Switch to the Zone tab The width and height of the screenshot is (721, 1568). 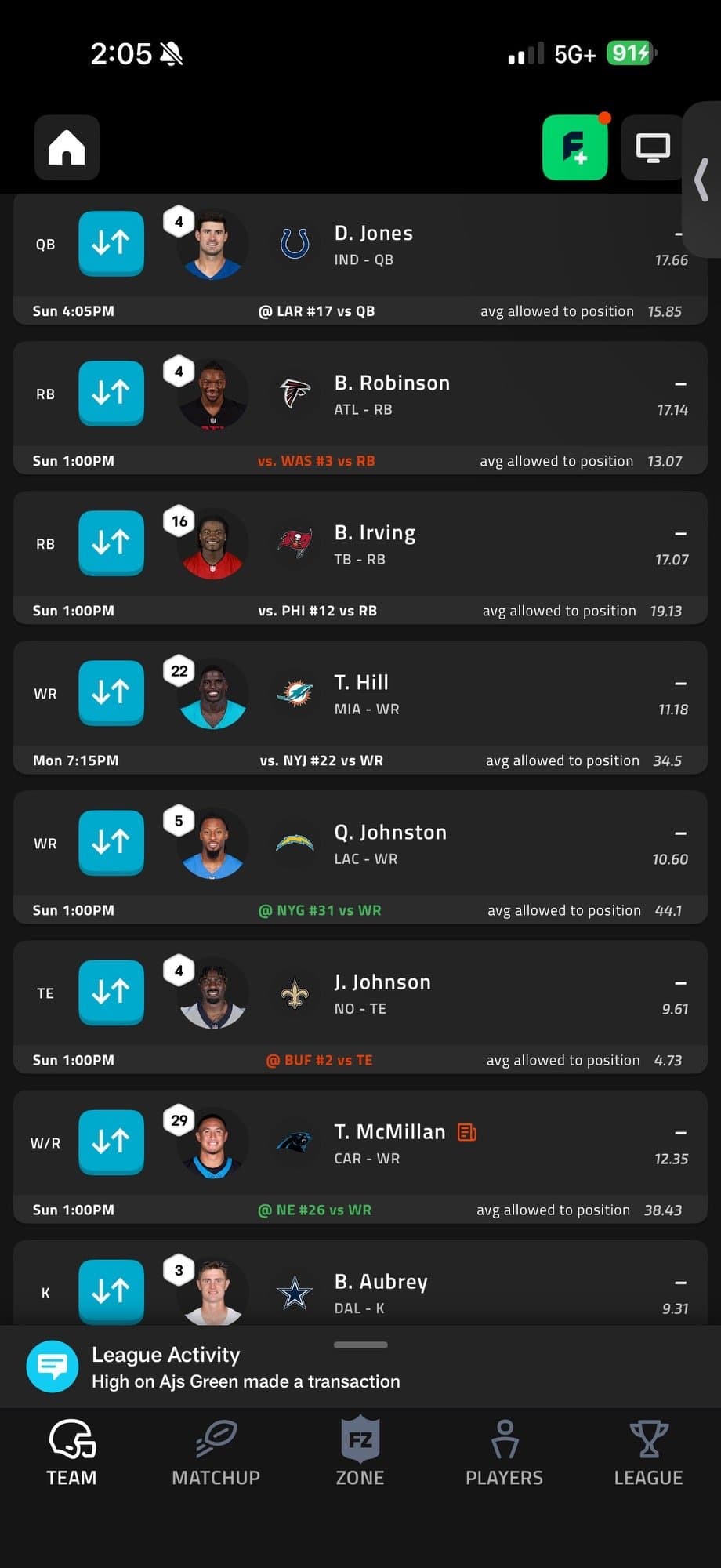[360, 1455]
